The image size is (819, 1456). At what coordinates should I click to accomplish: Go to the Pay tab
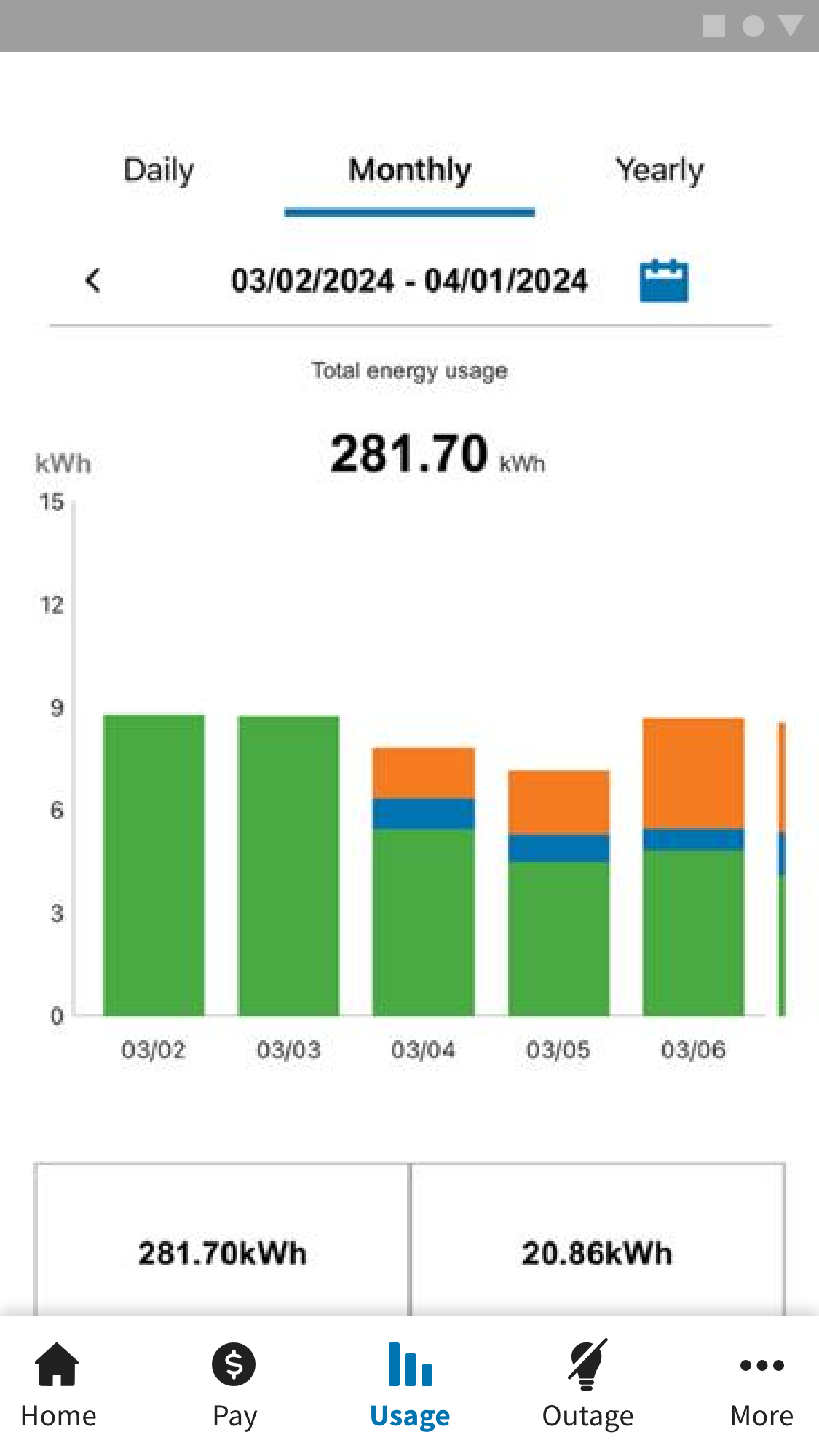point(234,1385)
